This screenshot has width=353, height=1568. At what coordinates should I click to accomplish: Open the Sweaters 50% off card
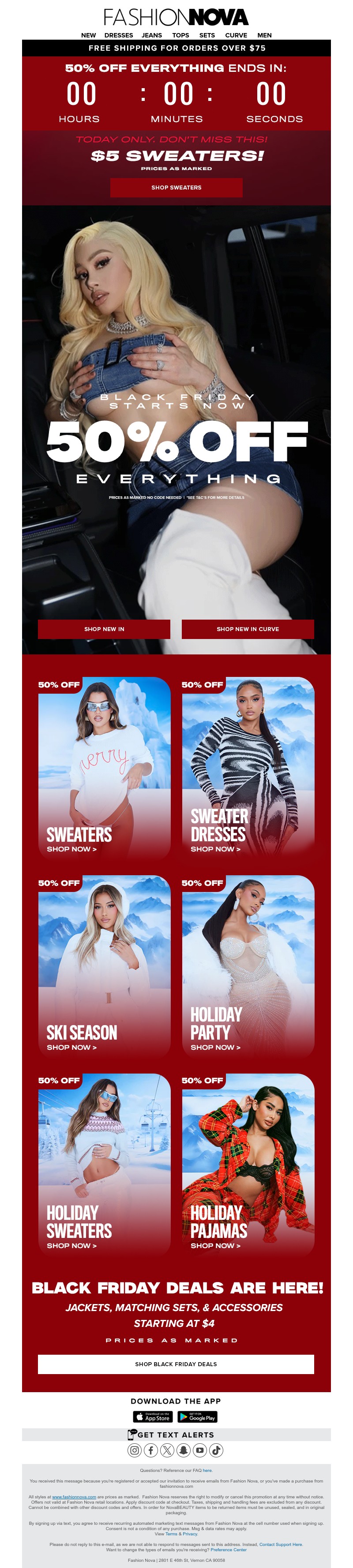tap(104, 768)
